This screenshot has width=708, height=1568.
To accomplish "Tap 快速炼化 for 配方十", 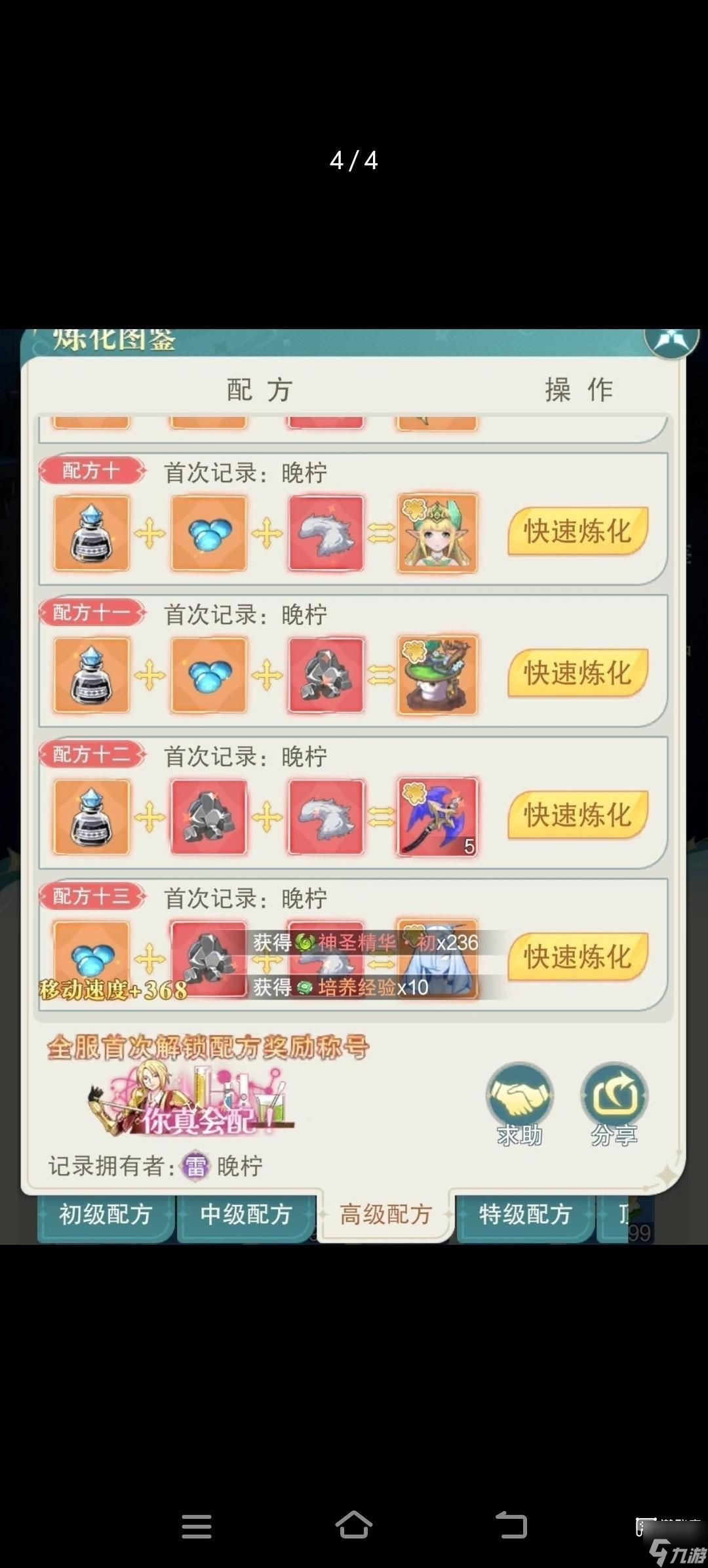I will coord(577,532).
